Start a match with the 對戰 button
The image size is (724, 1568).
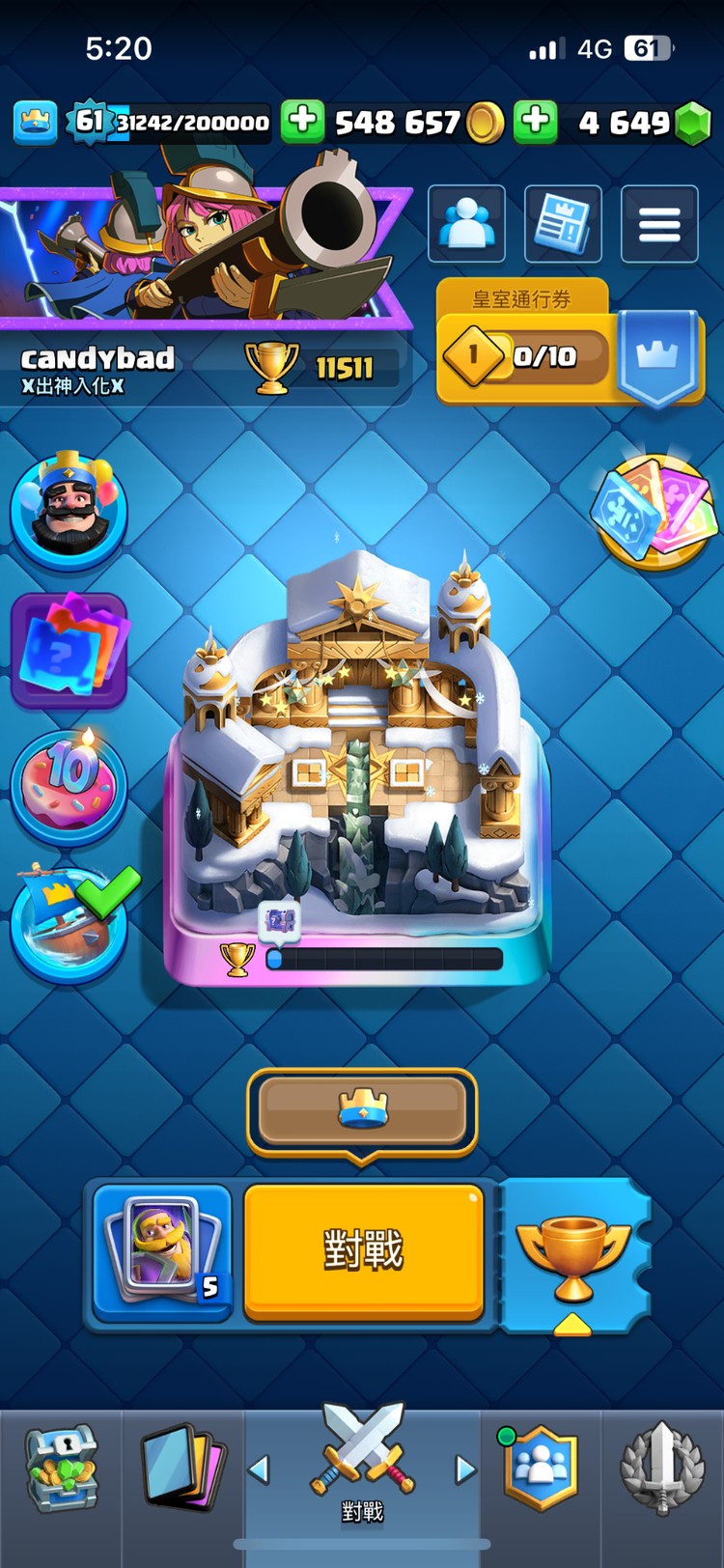point(363,1251)
